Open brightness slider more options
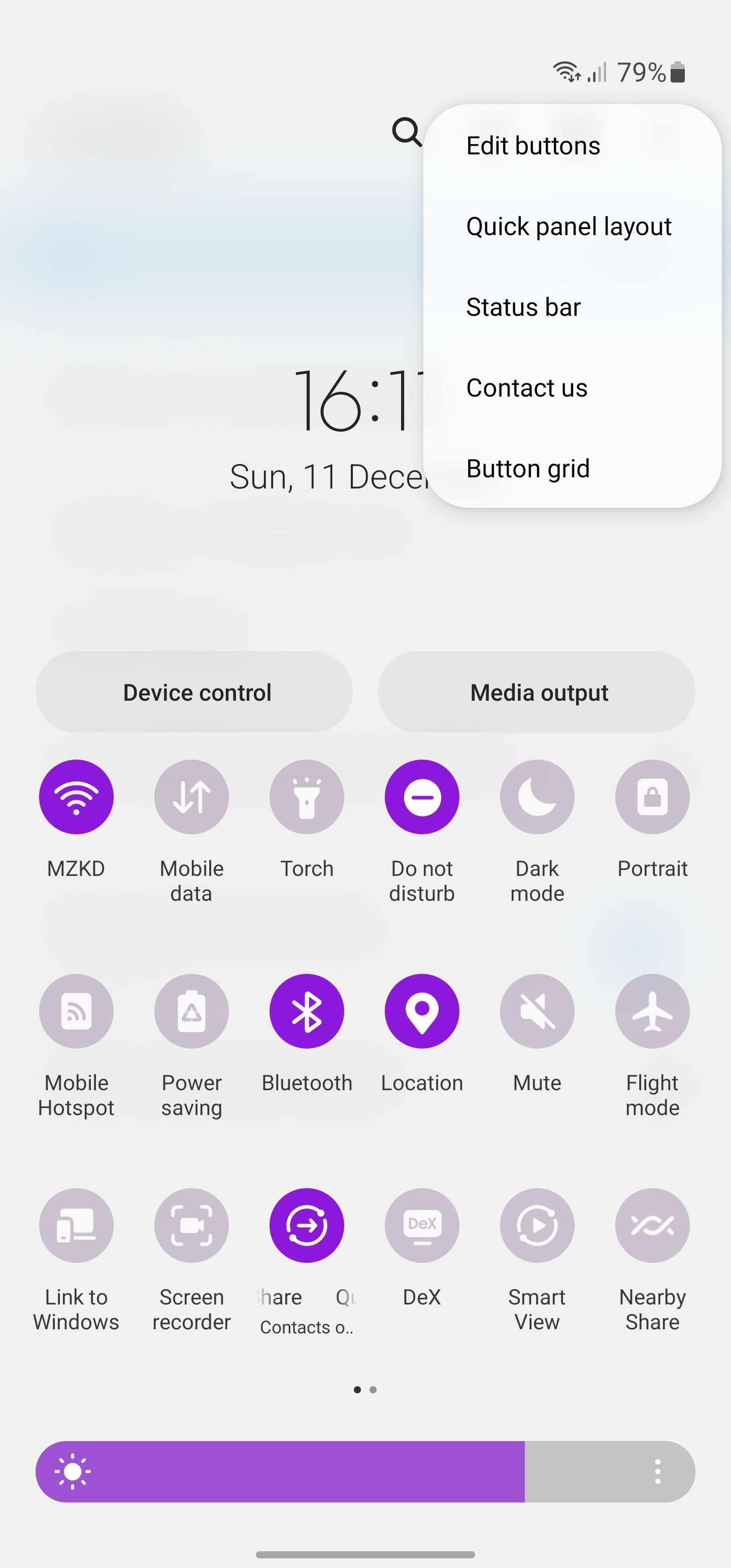 point(657,1471)
